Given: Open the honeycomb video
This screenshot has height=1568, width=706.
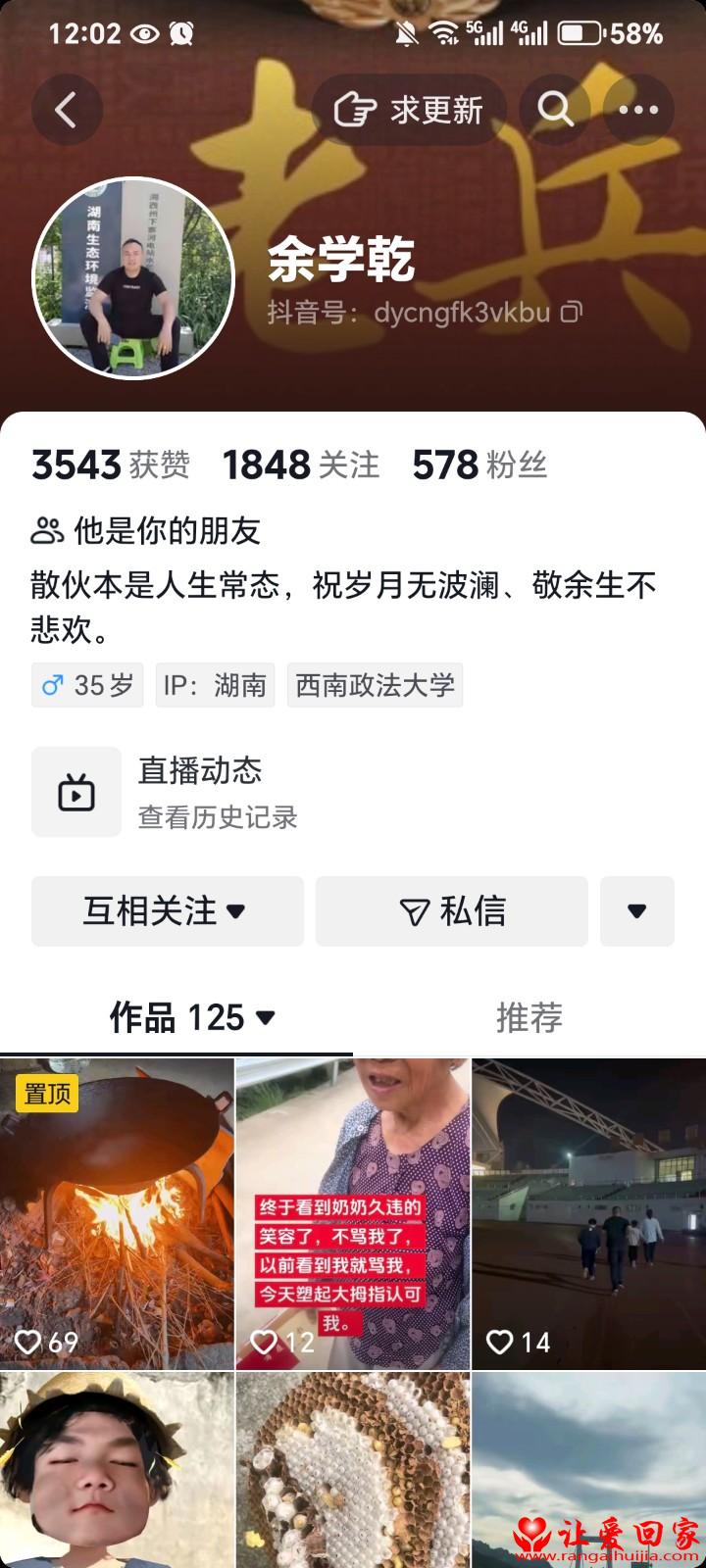Looking at the screenshot, I should pyautogui.click(x=353, y=1470).
